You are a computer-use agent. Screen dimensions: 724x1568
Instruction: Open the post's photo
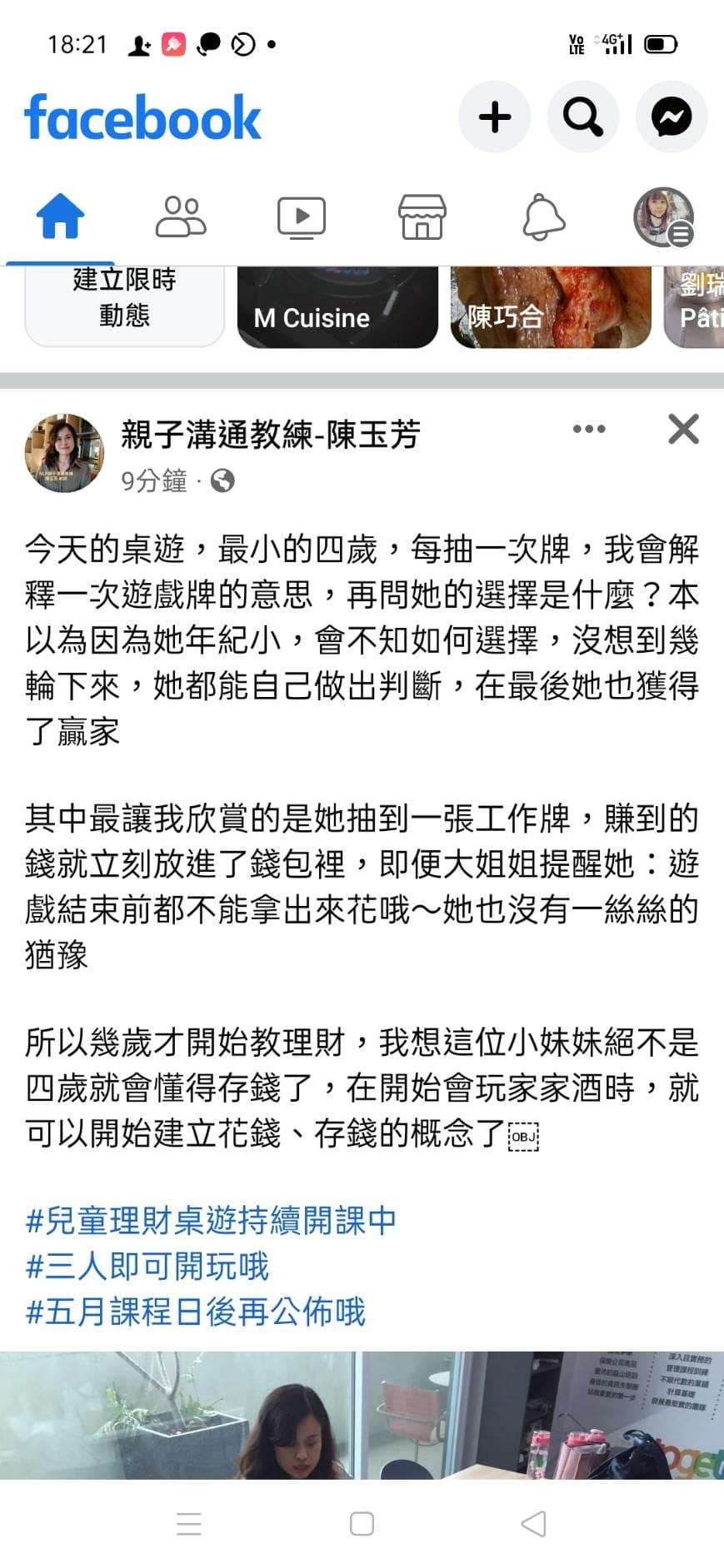(x=362, y=1416)
